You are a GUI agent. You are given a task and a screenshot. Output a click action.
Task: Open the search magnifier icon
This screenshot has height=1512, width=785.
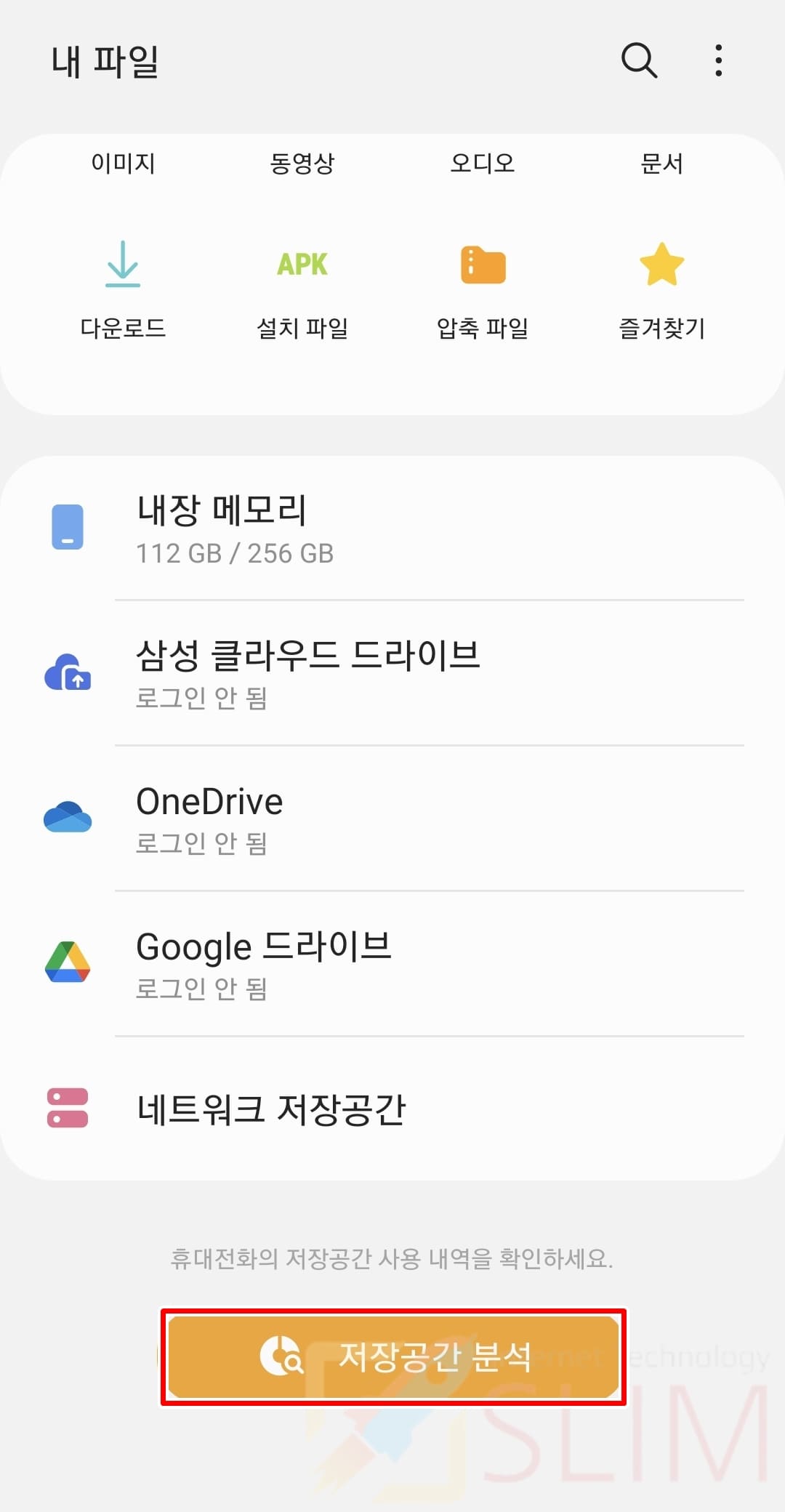click(639, 60)
